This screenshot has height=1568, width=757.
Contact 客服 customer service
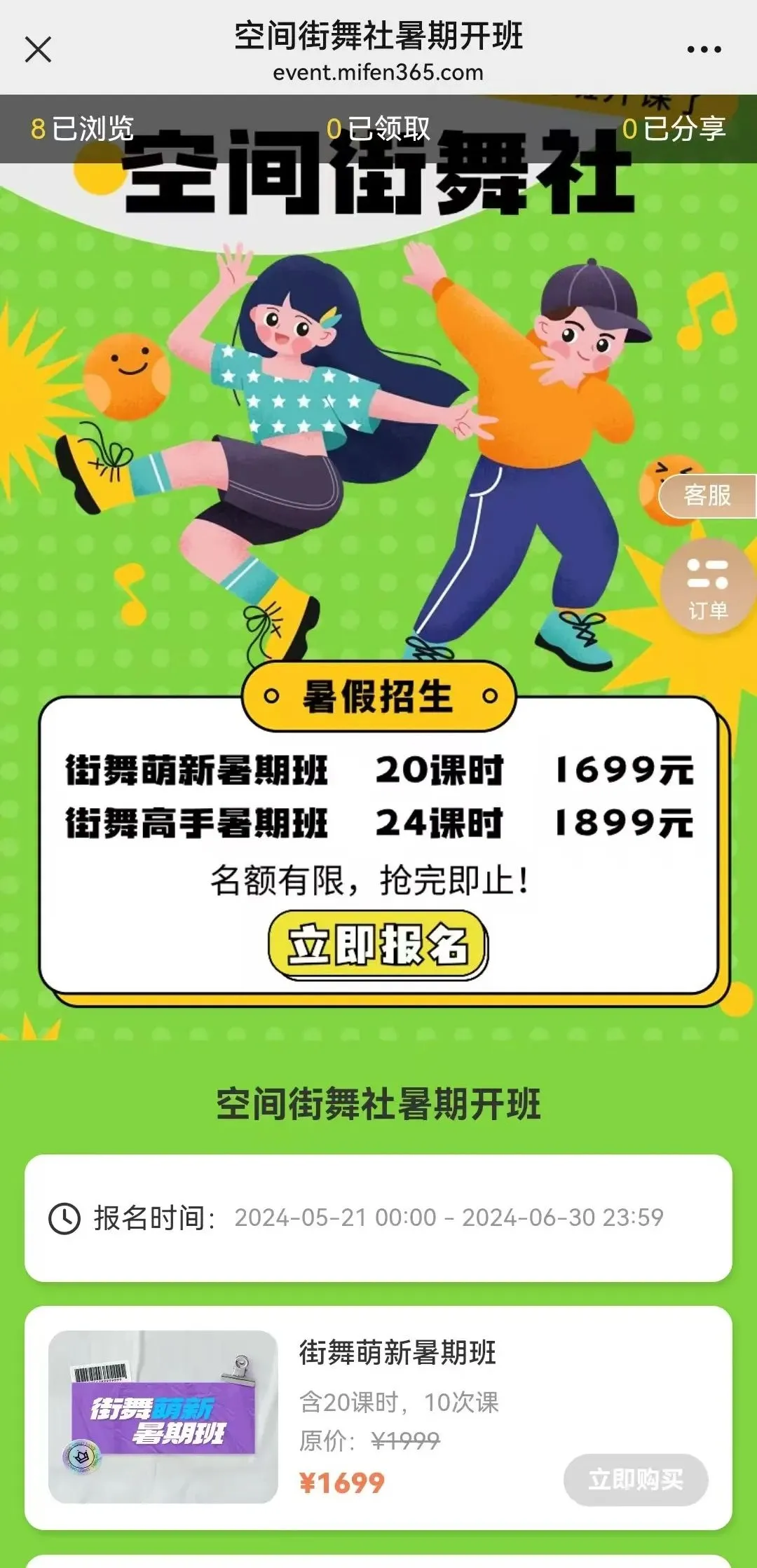707,496
